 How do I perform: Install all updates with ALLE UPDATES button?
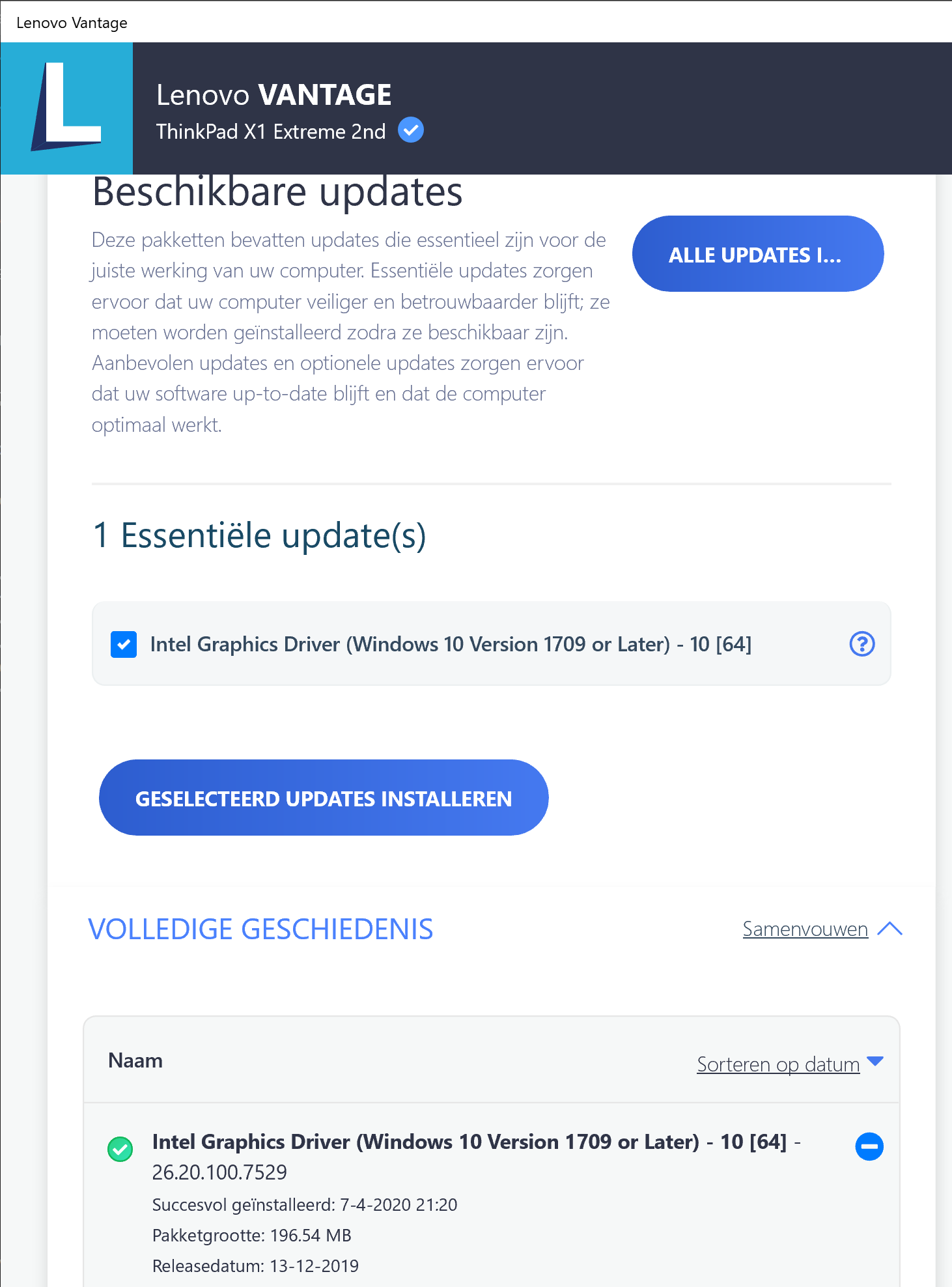757,254
